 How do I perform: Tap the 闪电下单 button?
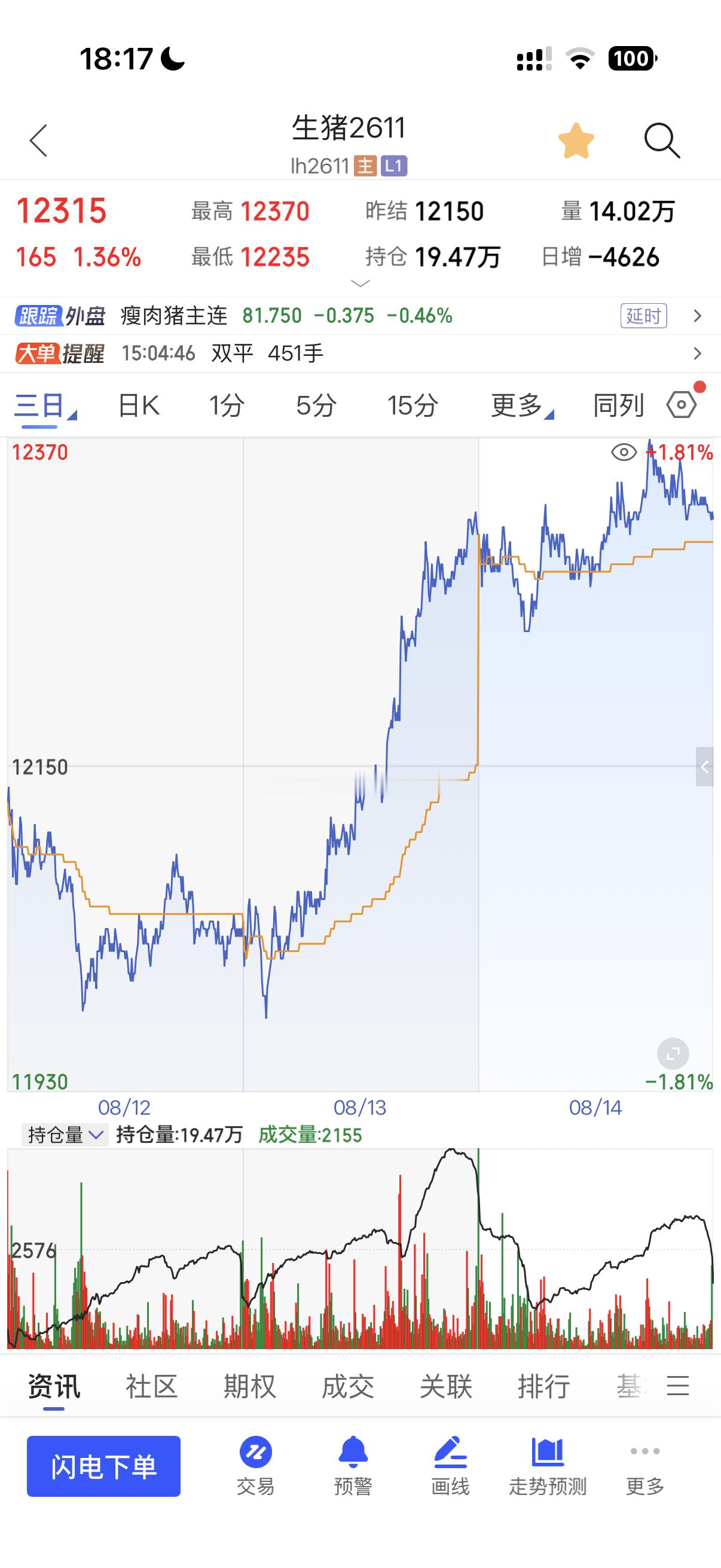coord(103,1466)
